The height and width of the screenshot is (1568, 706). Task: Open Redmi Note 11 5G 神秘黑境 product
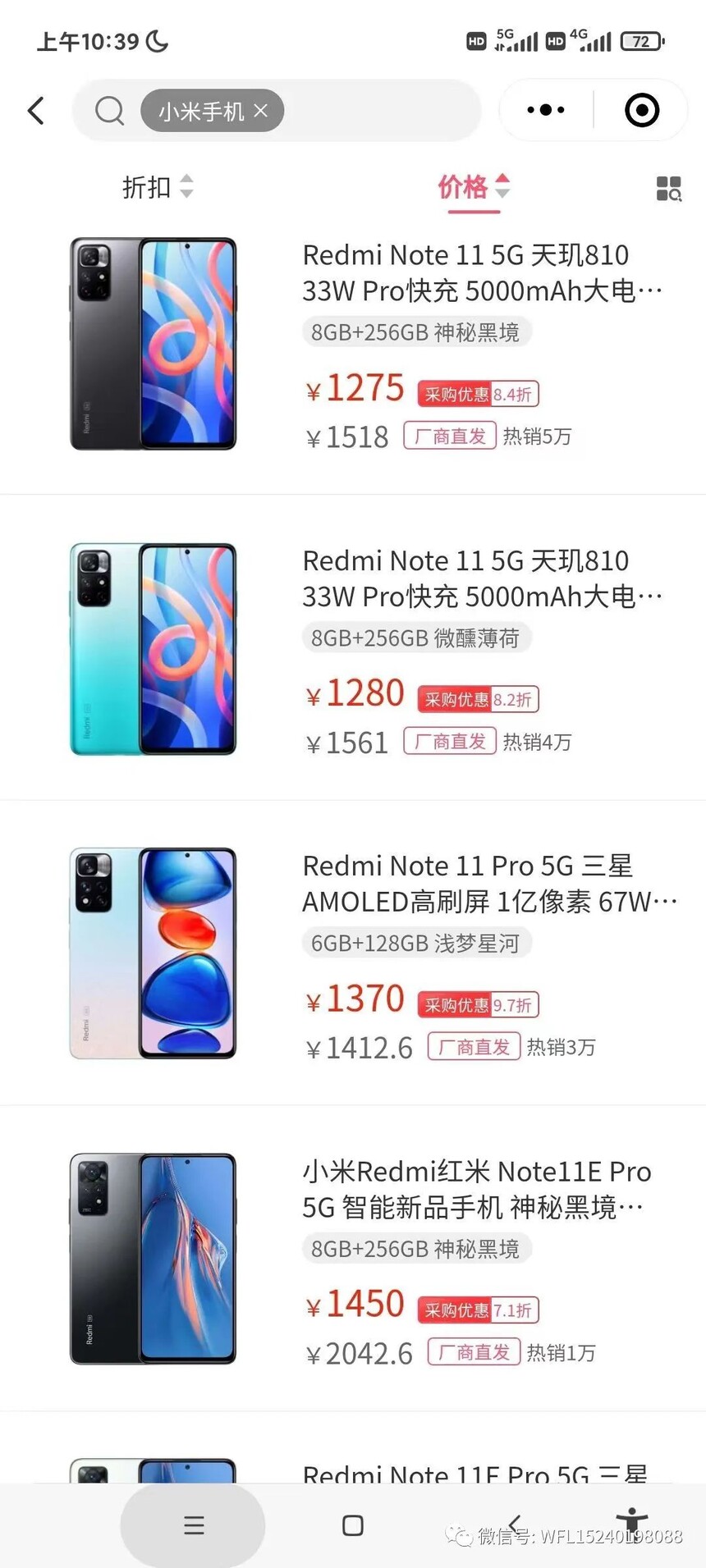353,343
